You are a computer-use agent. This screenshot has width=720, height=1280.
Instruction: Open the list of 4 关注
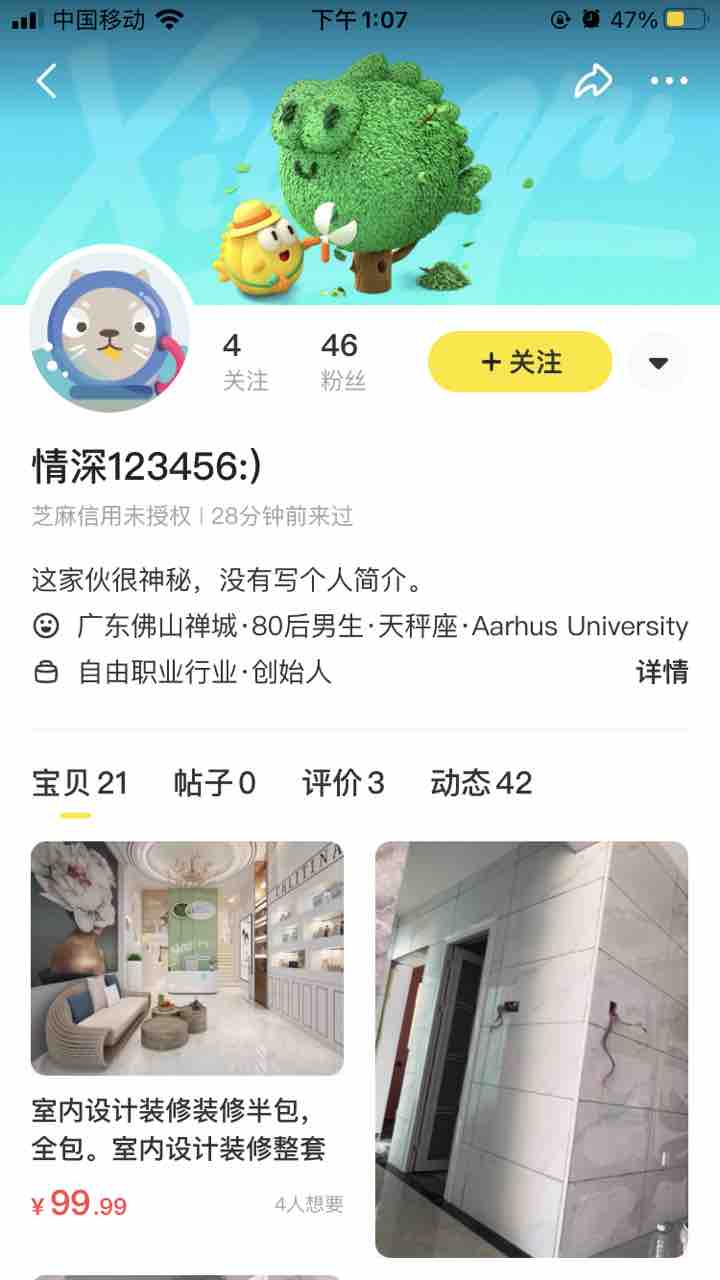[245, 362]
